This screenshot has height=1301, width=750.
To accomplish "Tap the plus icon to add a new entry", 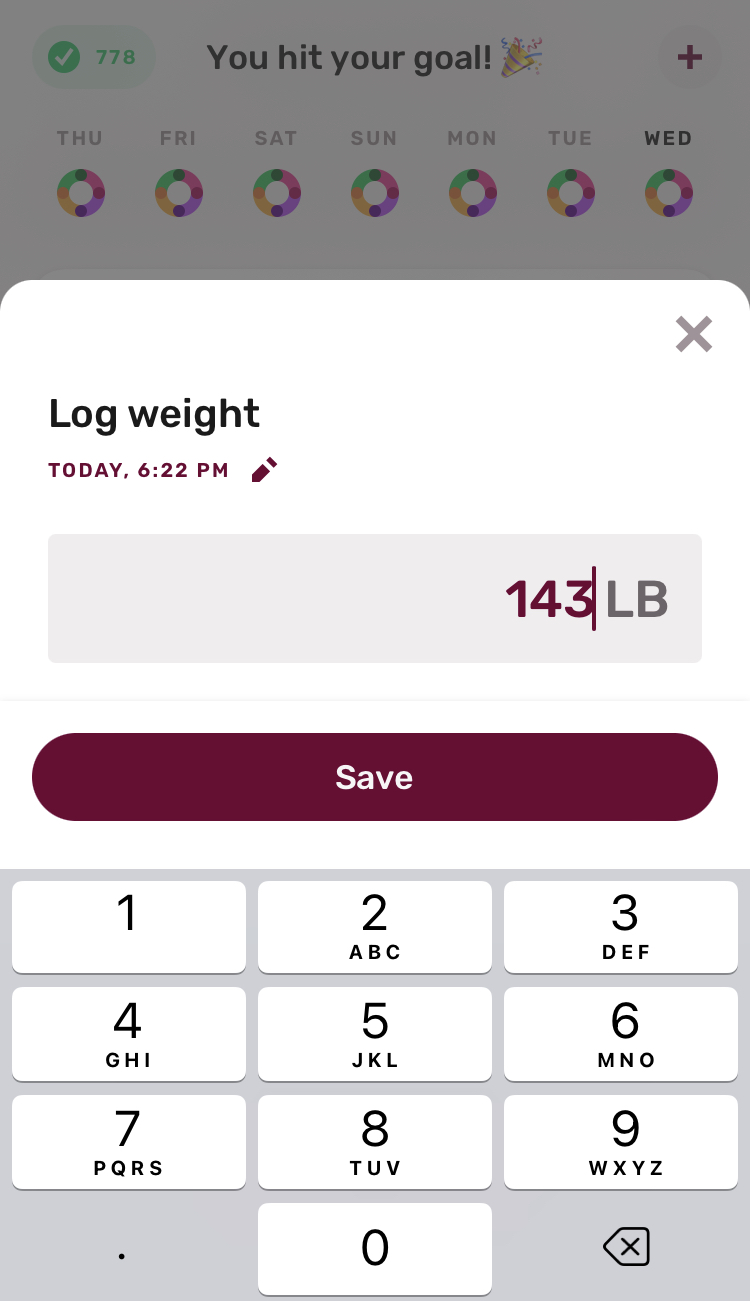I will click(689, 57).
